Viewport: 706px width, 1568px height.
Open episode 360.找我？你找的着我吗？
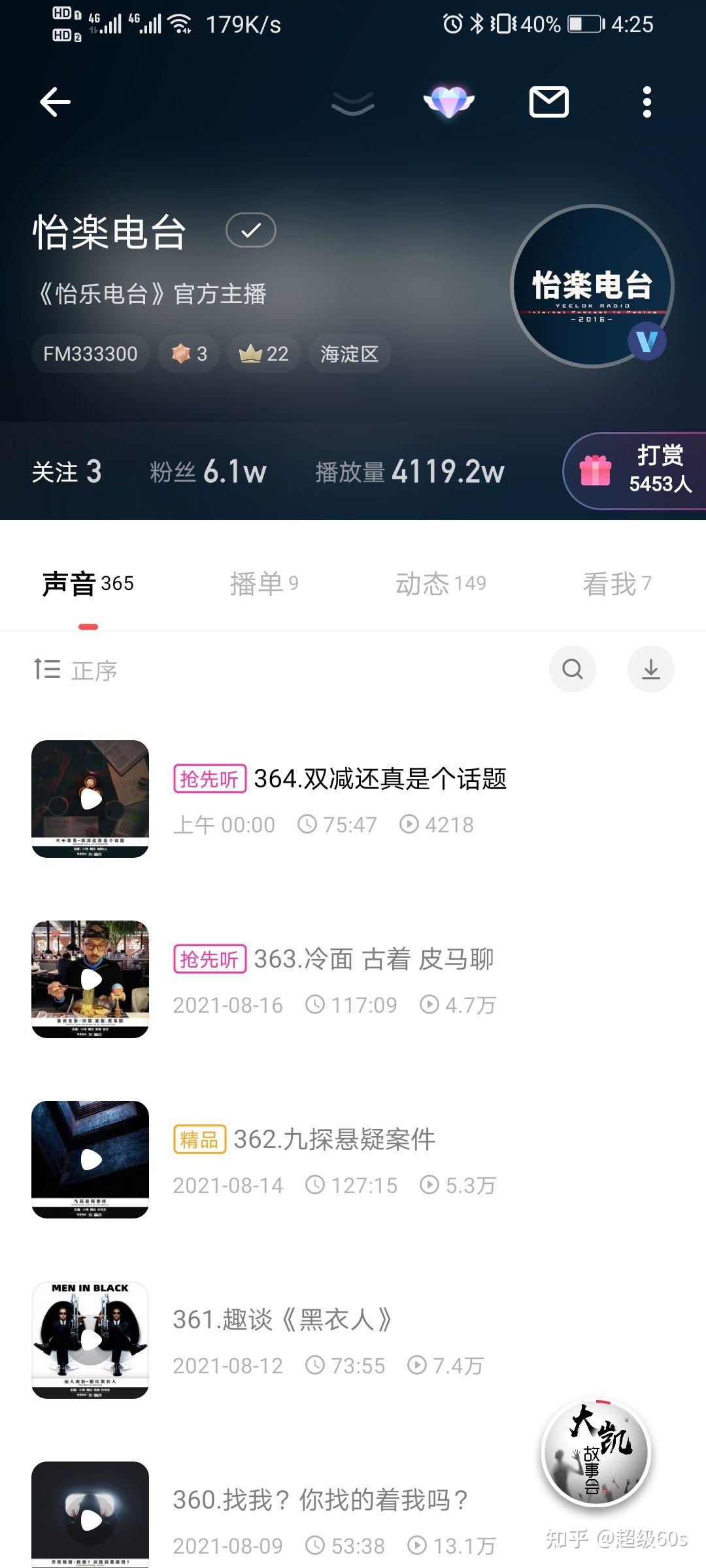click(320, 1500)
